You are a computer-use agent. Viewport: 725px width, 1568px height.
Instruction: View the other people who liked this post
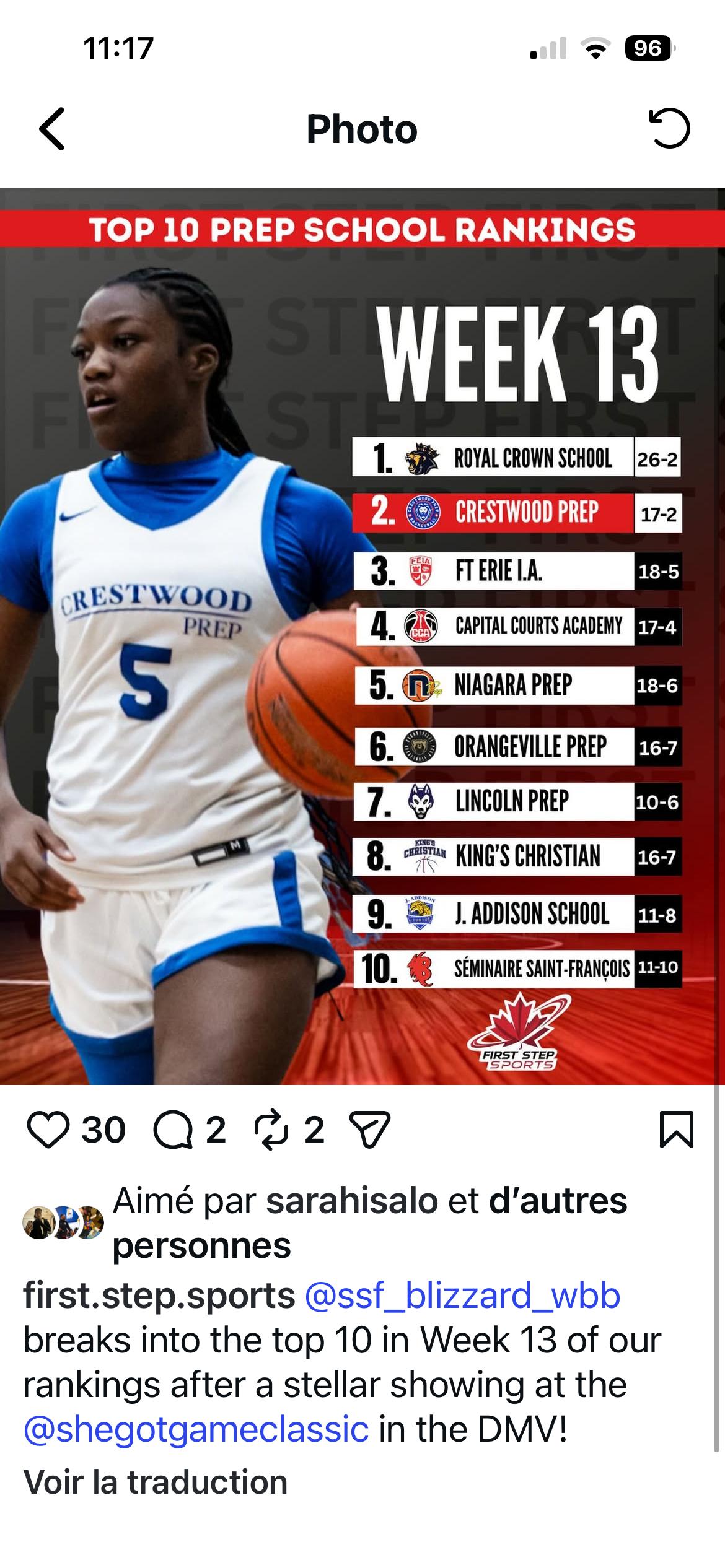point(370,1223)
